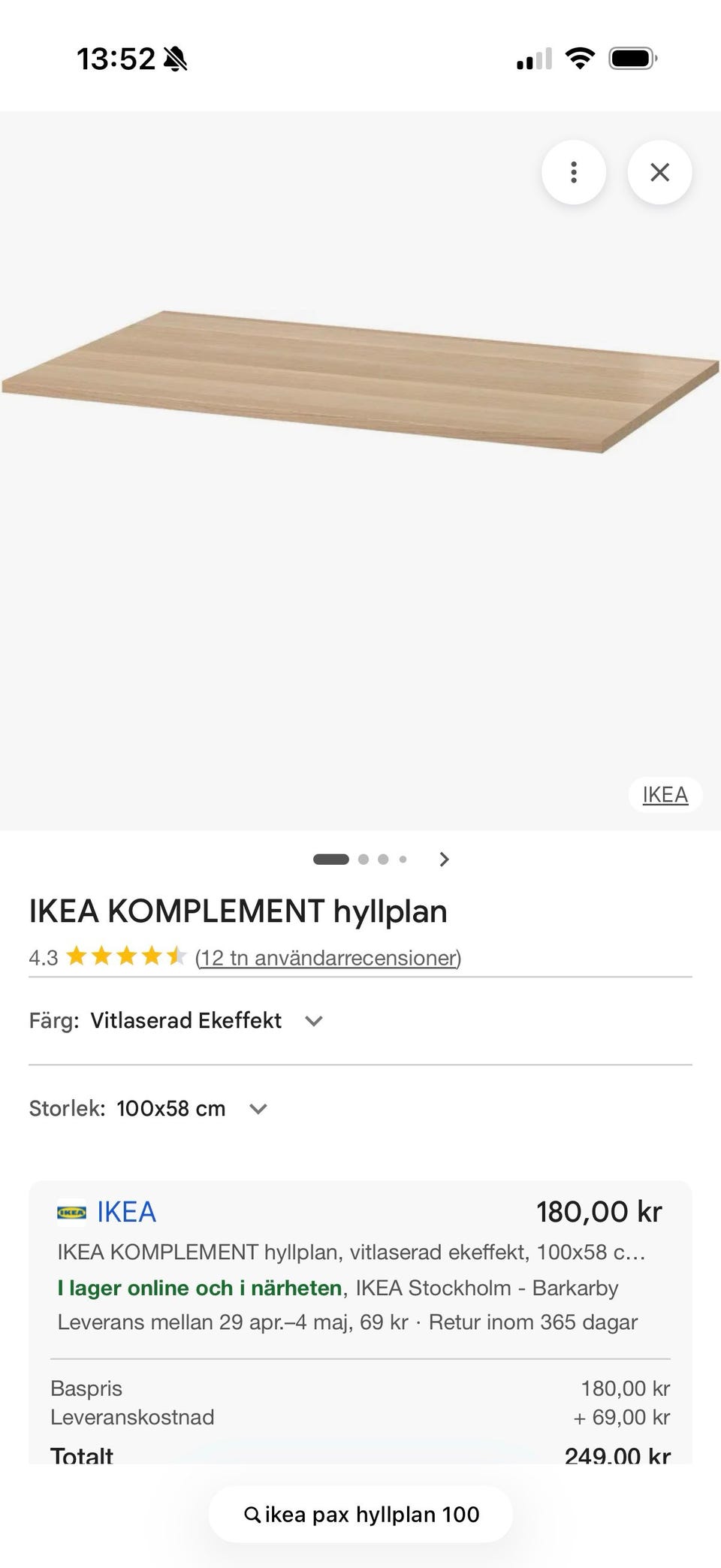Follow the IKEA link on the product image

coord(665,794)
